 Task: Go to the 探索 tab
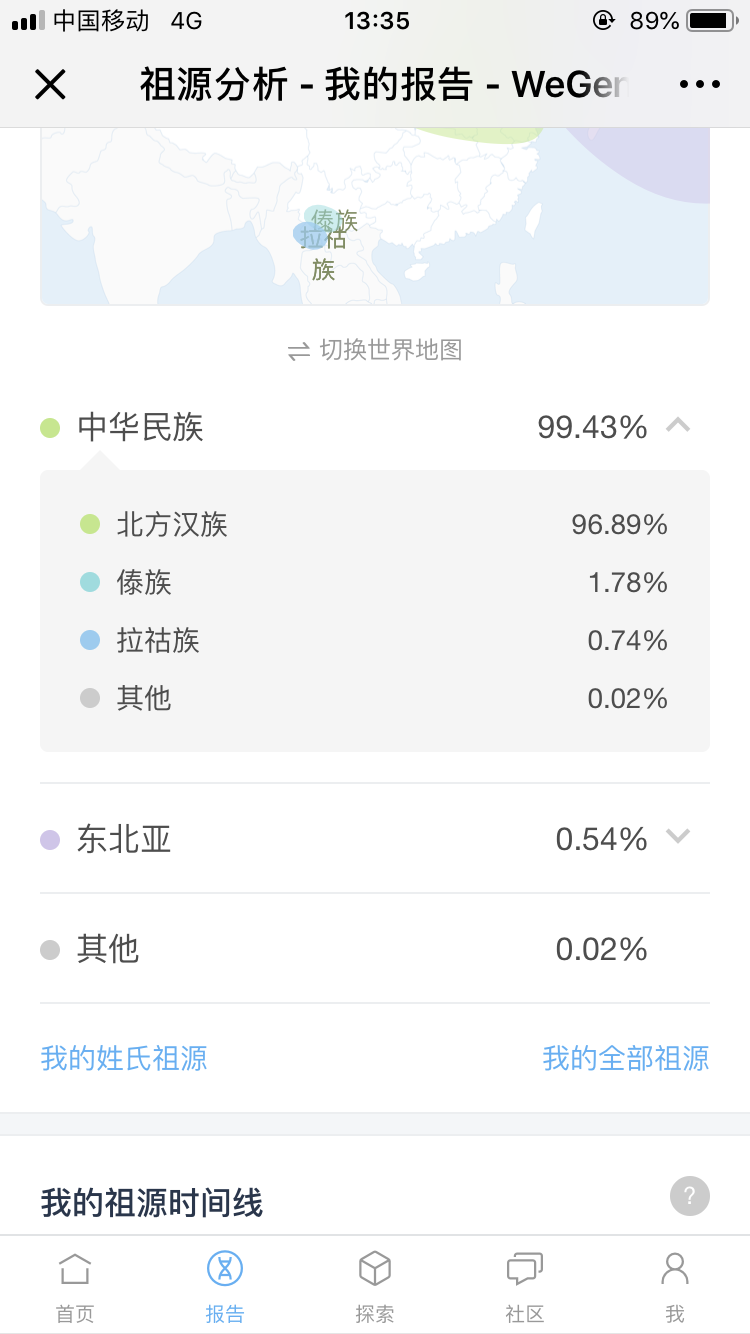[x=375, y=1286]
